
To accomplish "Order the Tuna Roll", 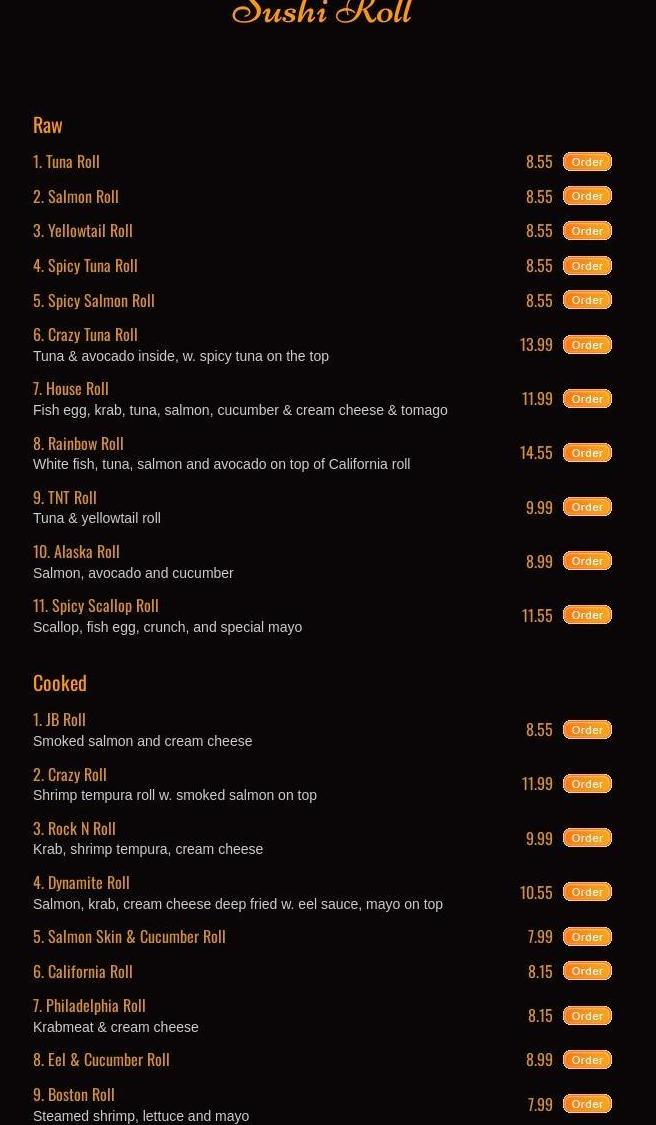I will (x=587, y=162).
